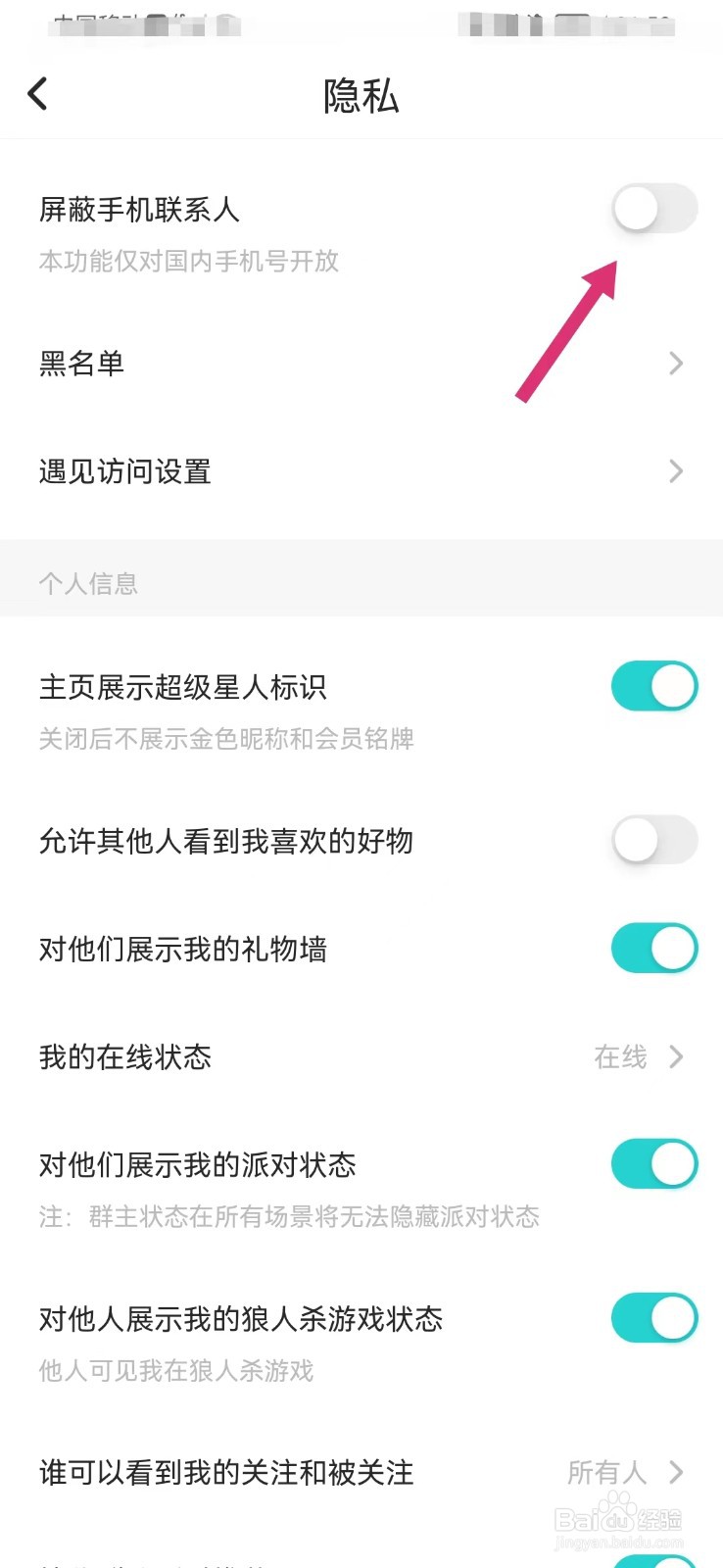Turn off 对他们展示我的派对状态

pyautogui.click(x=653, y=1164)
